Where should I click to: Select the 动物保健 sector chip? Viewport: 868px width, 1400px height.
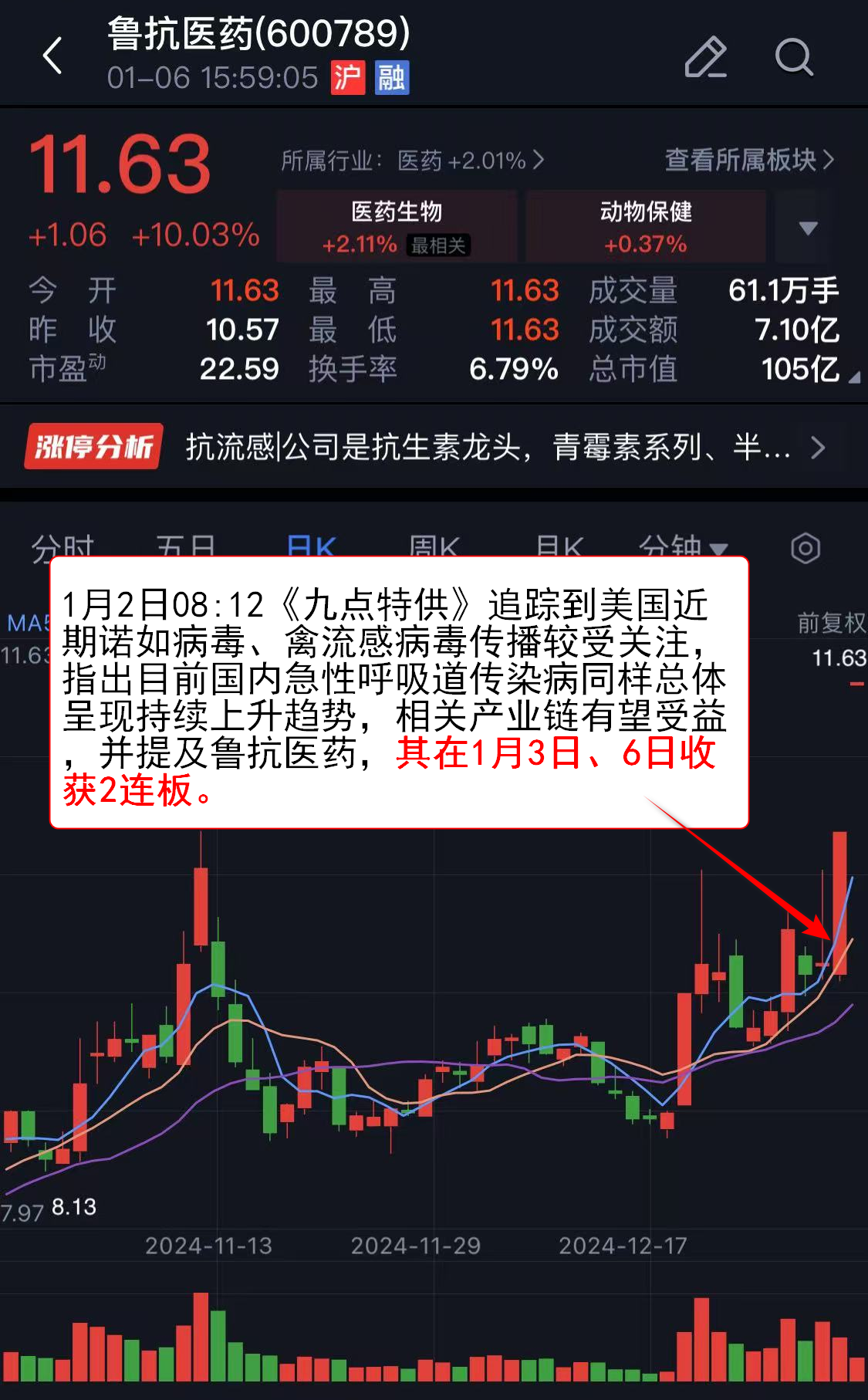click(646, 227)
